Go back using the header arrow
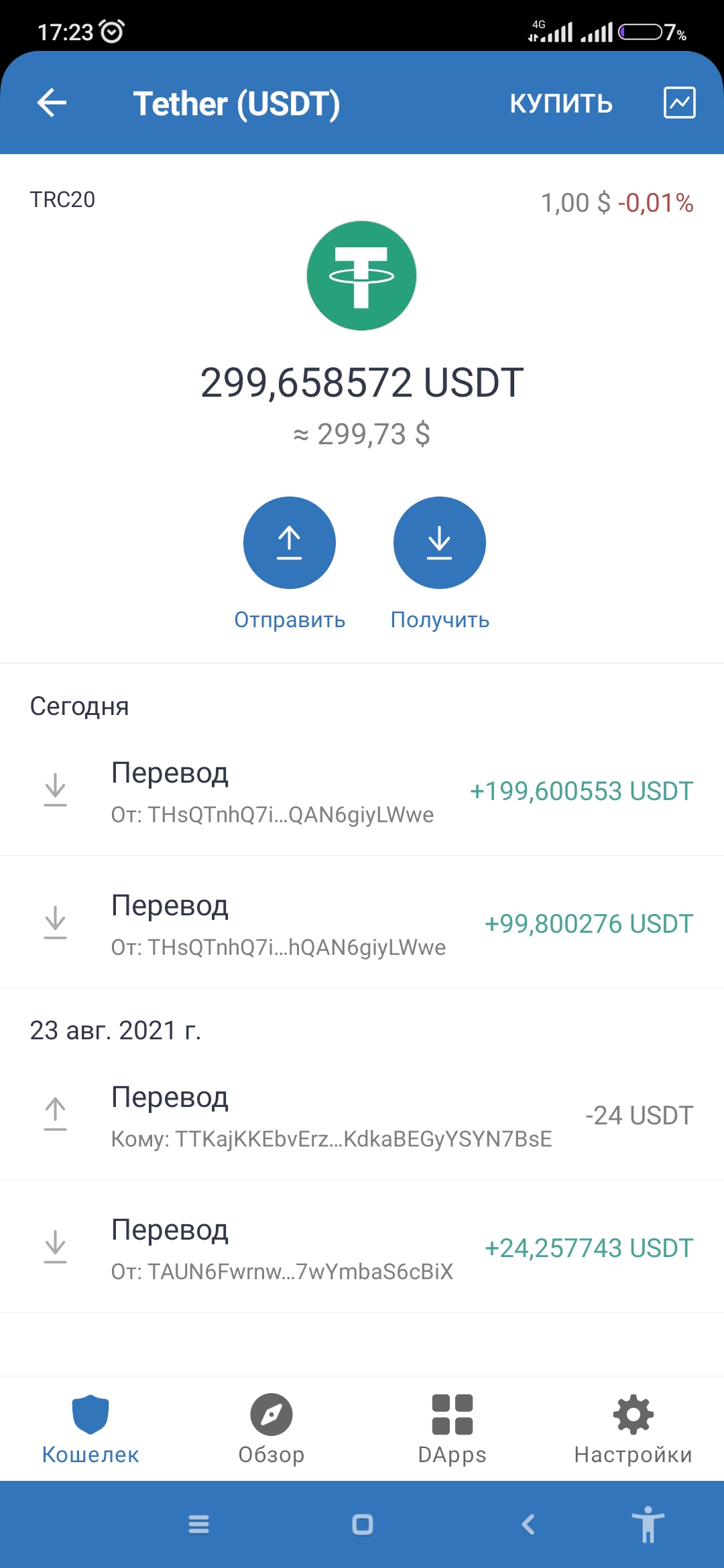Viewport: 724px width, 1568px height. coord(52,103)
